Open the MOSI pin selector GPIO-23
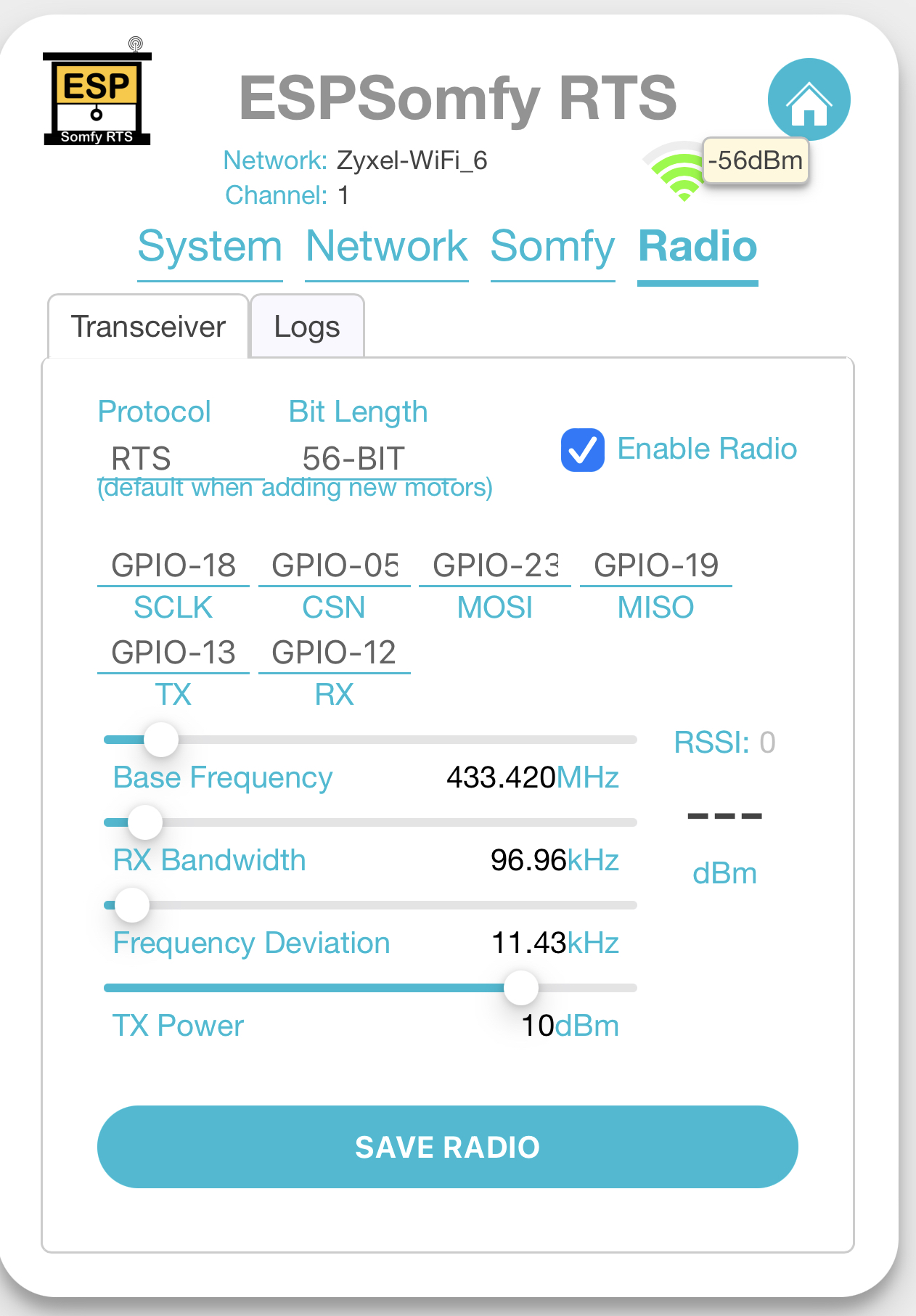 (494, 565)
